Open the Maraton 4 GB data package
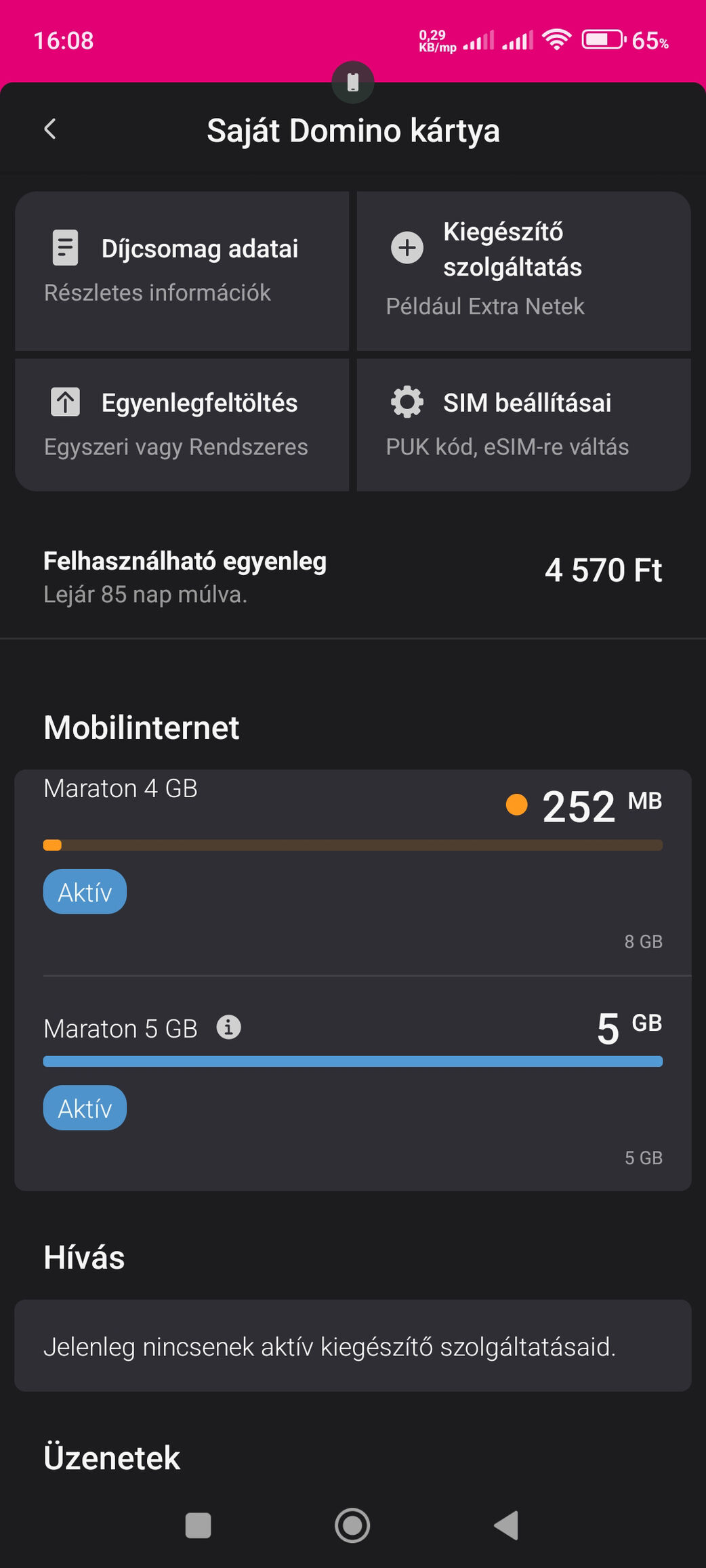The height and width of the screenshot is (1568, 706). point(353,872)
